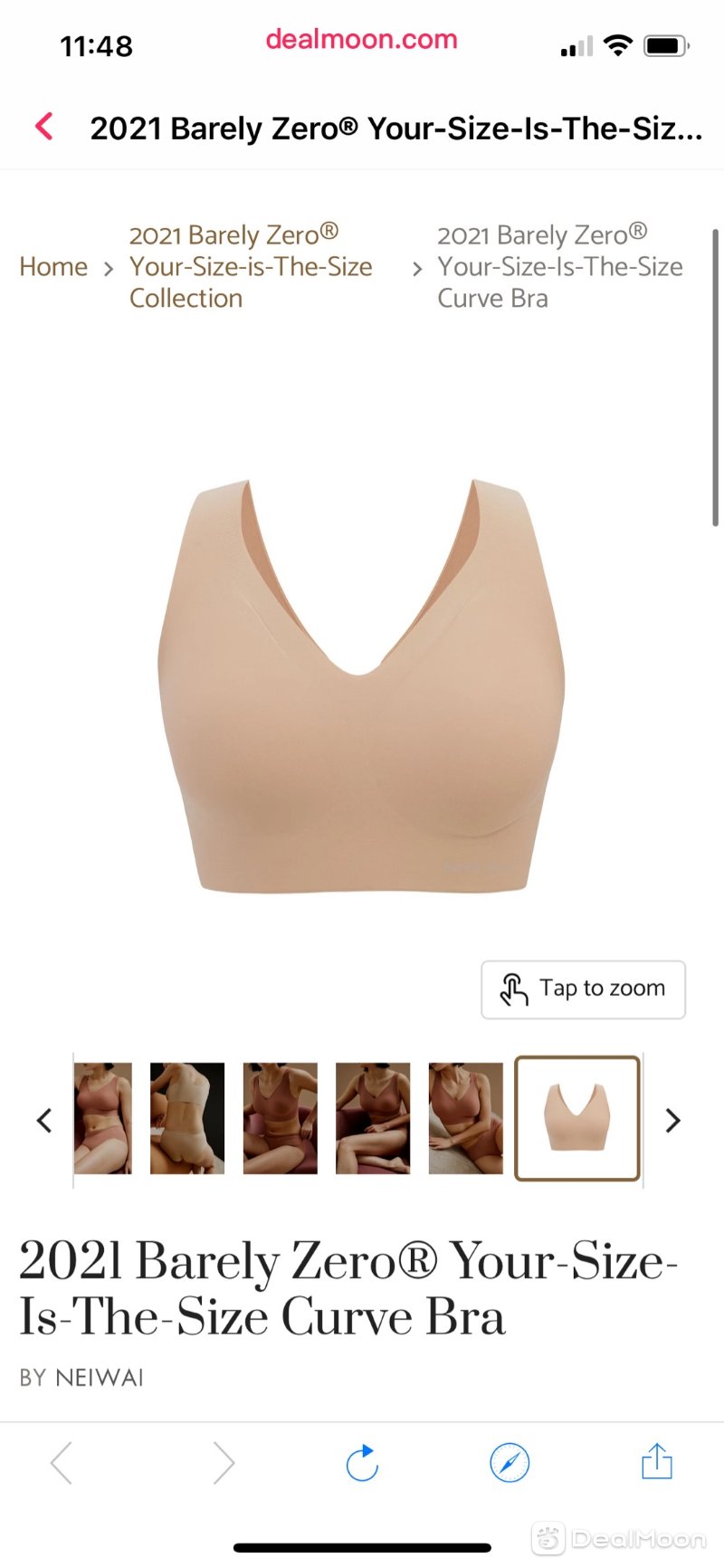Open page in Safari browser
The image size is (724, 1568).
(510, 1463)
